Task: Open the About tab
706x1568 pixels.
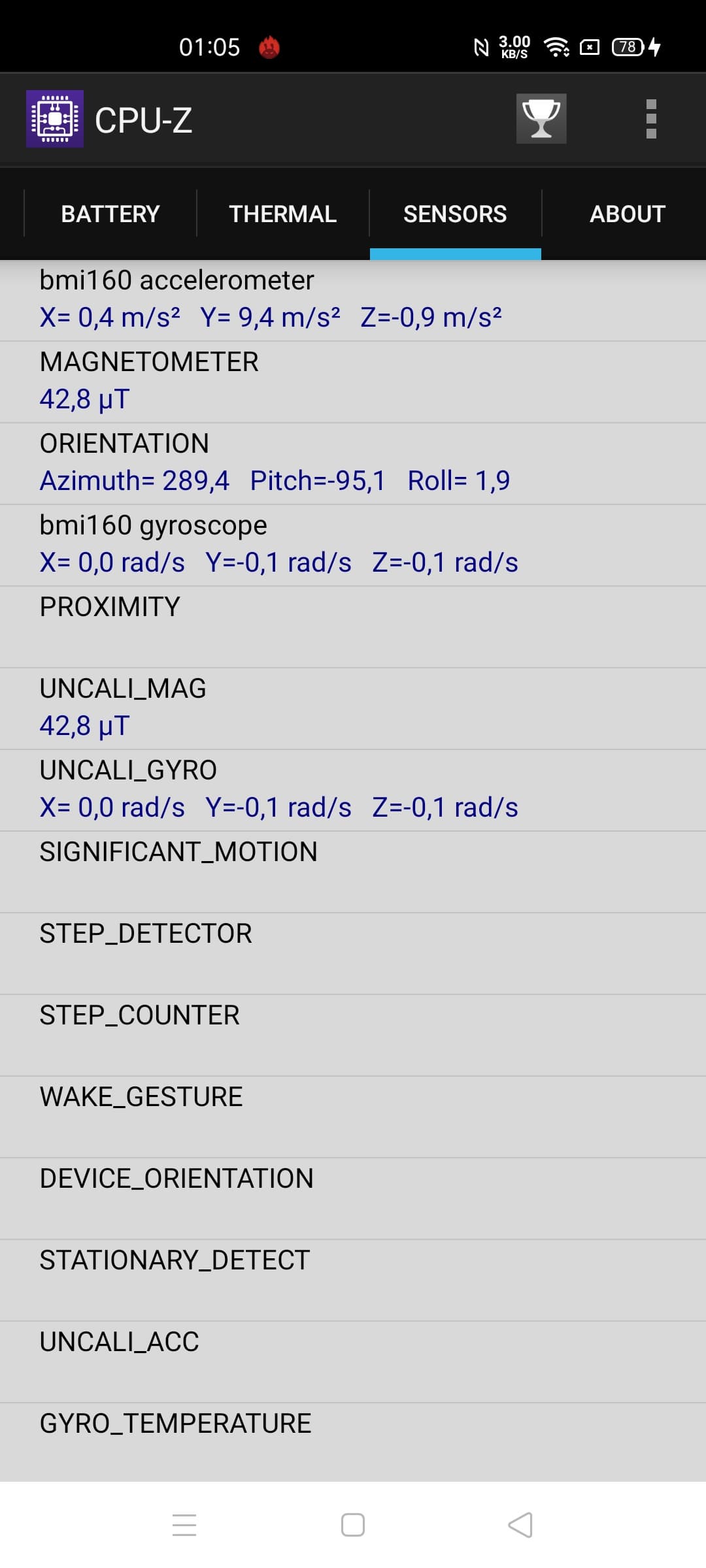Action: 626,214
